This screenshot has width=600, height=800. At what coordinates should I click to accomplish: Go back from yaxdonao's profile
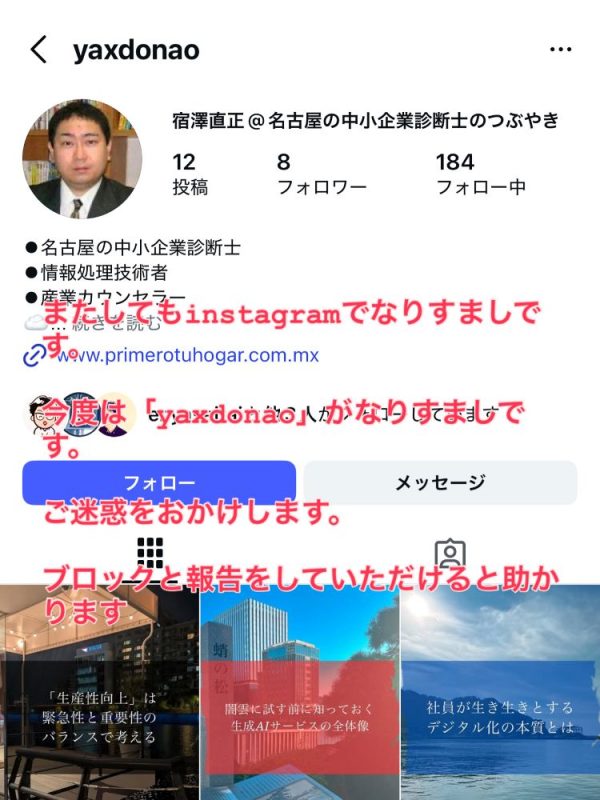[x=39, y=50]
